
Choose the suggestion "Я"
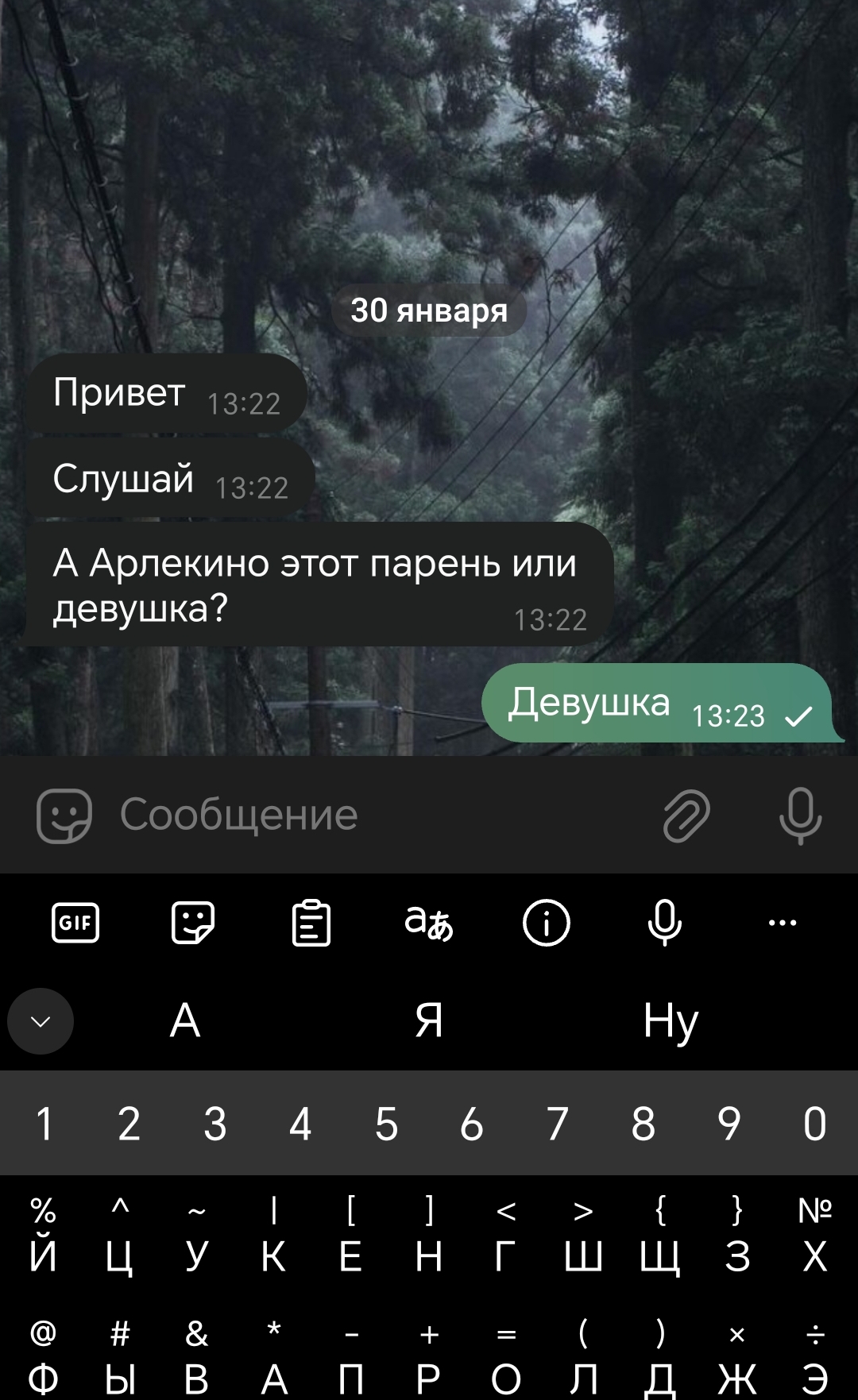[429, 1021]
